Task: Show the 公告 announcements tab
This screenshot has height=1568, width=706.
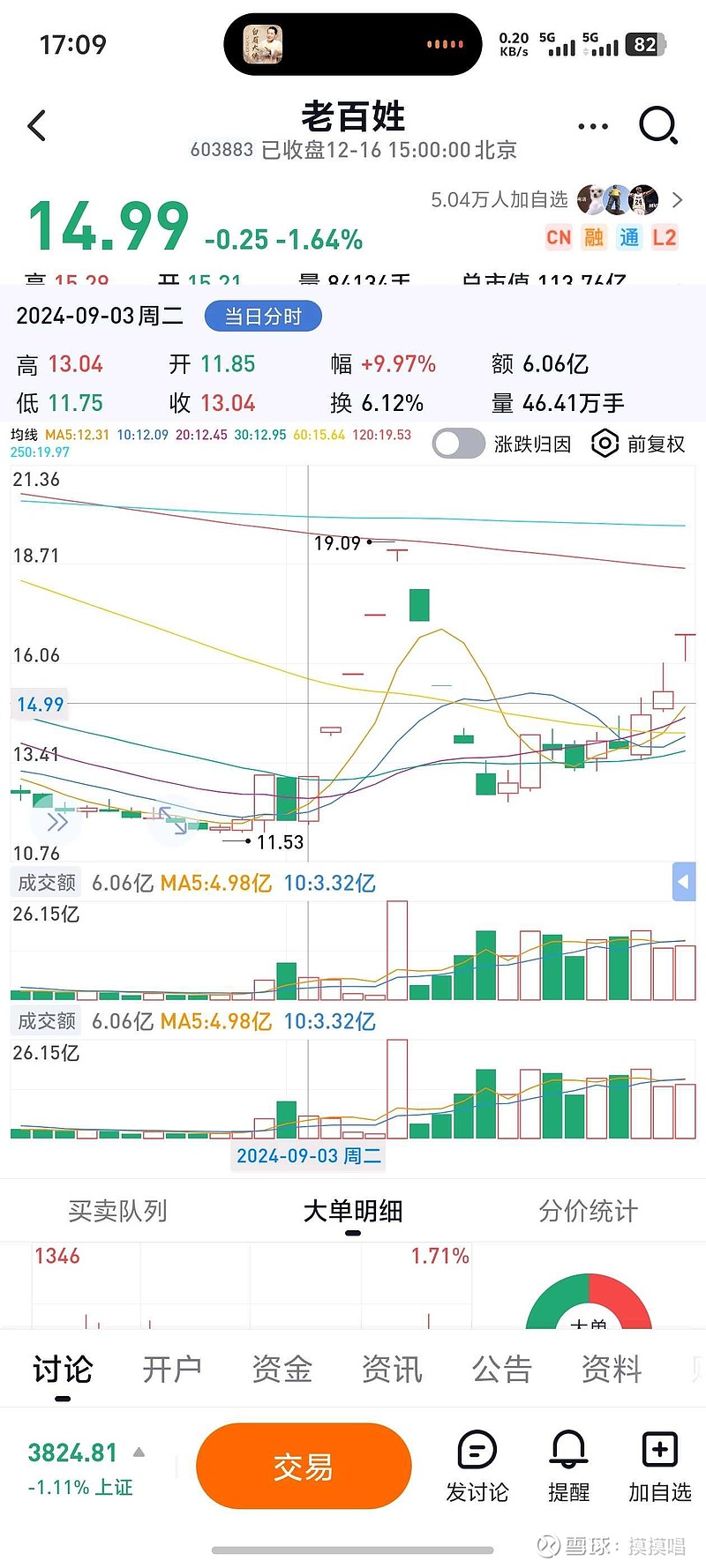Action: coord(502,1370)
